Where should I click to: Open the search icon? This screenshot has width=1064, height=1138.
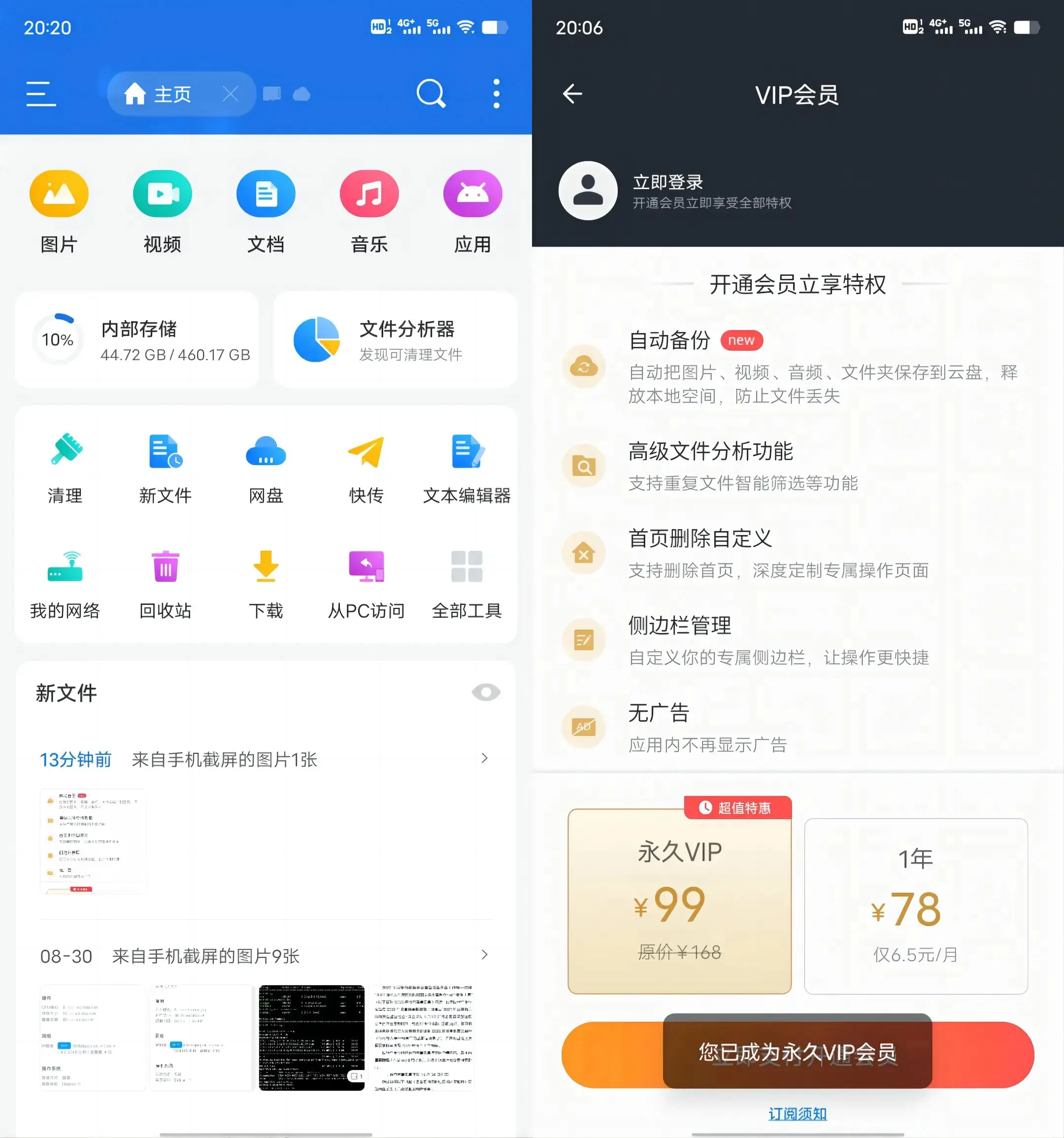tap(431, 94)
